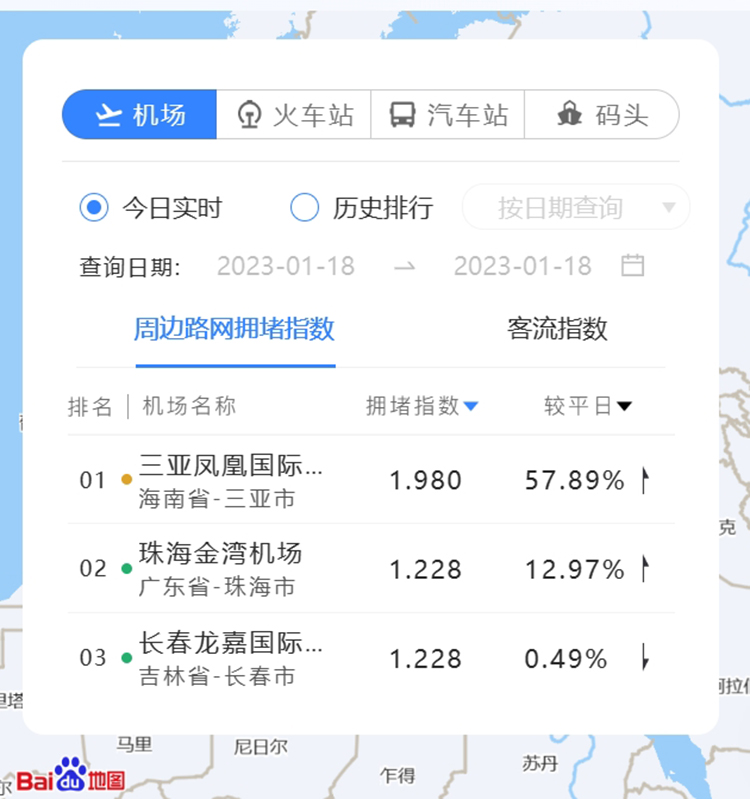Switch to the 客流指数 tab
The height and width of the screenshot is (799, 750).
click(557, 329)
